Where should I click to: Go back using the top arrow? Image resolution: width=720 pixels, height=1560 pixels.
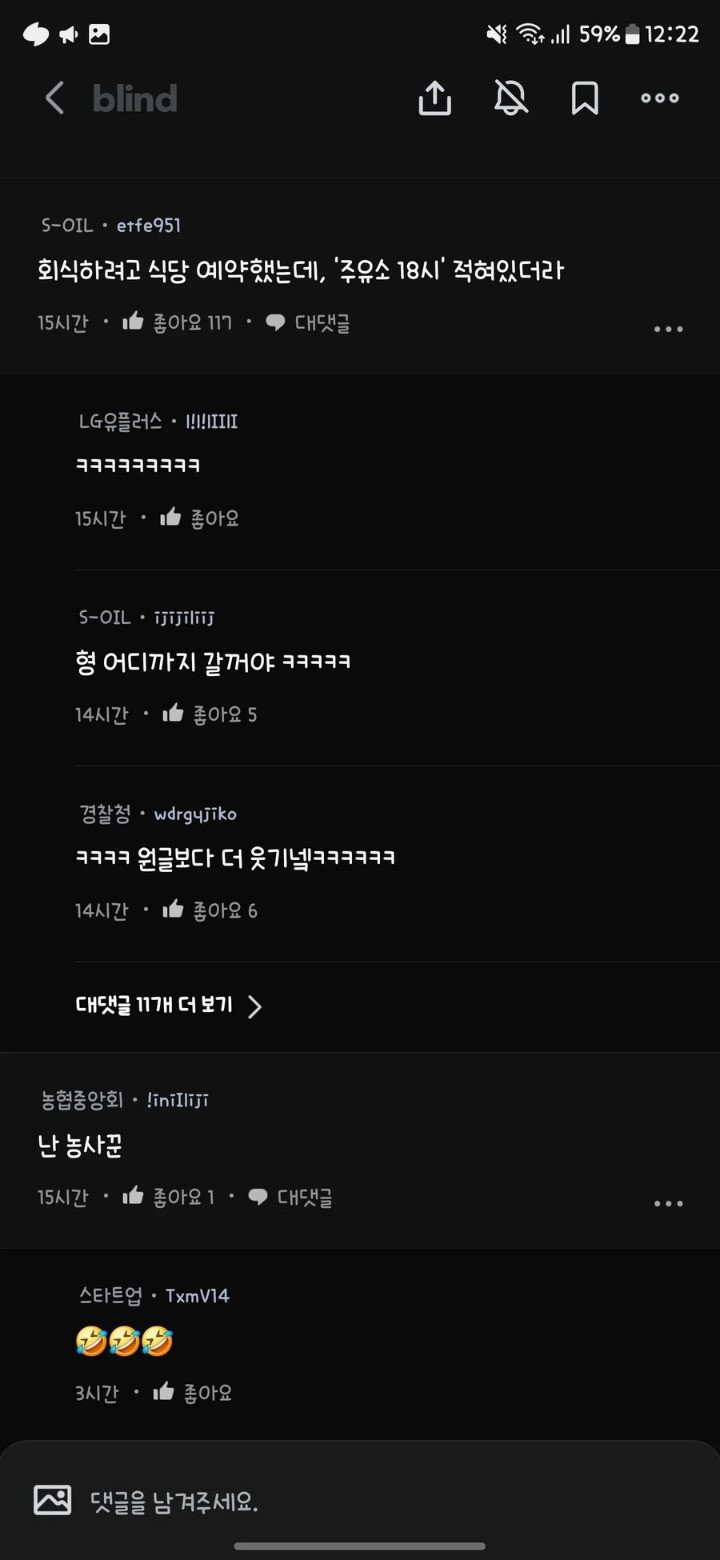pyautogui.click(x=55, y=98)
